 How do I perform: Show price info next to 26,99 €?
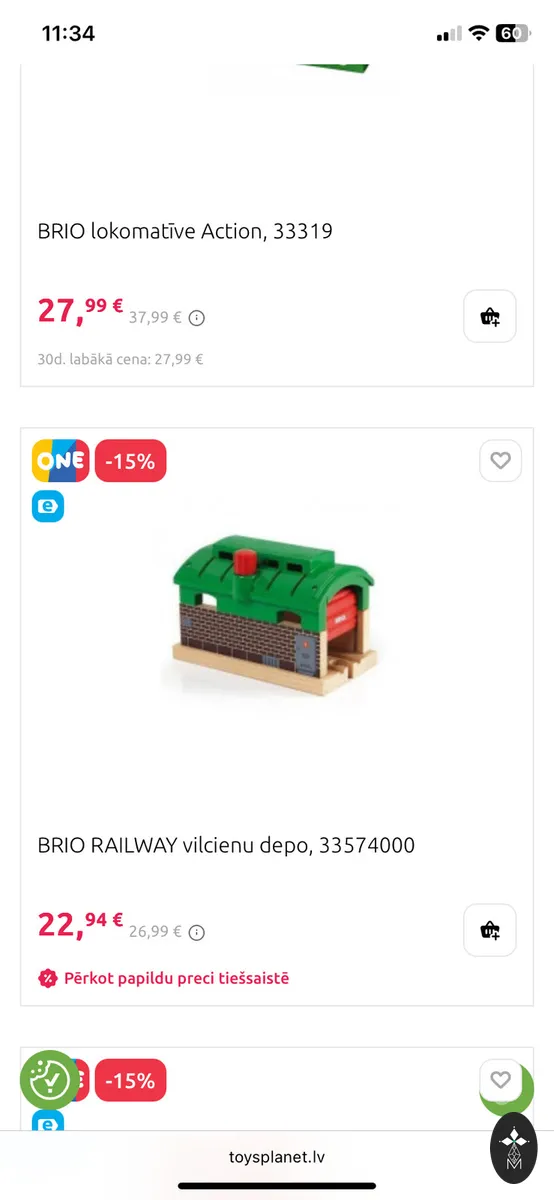197,932
